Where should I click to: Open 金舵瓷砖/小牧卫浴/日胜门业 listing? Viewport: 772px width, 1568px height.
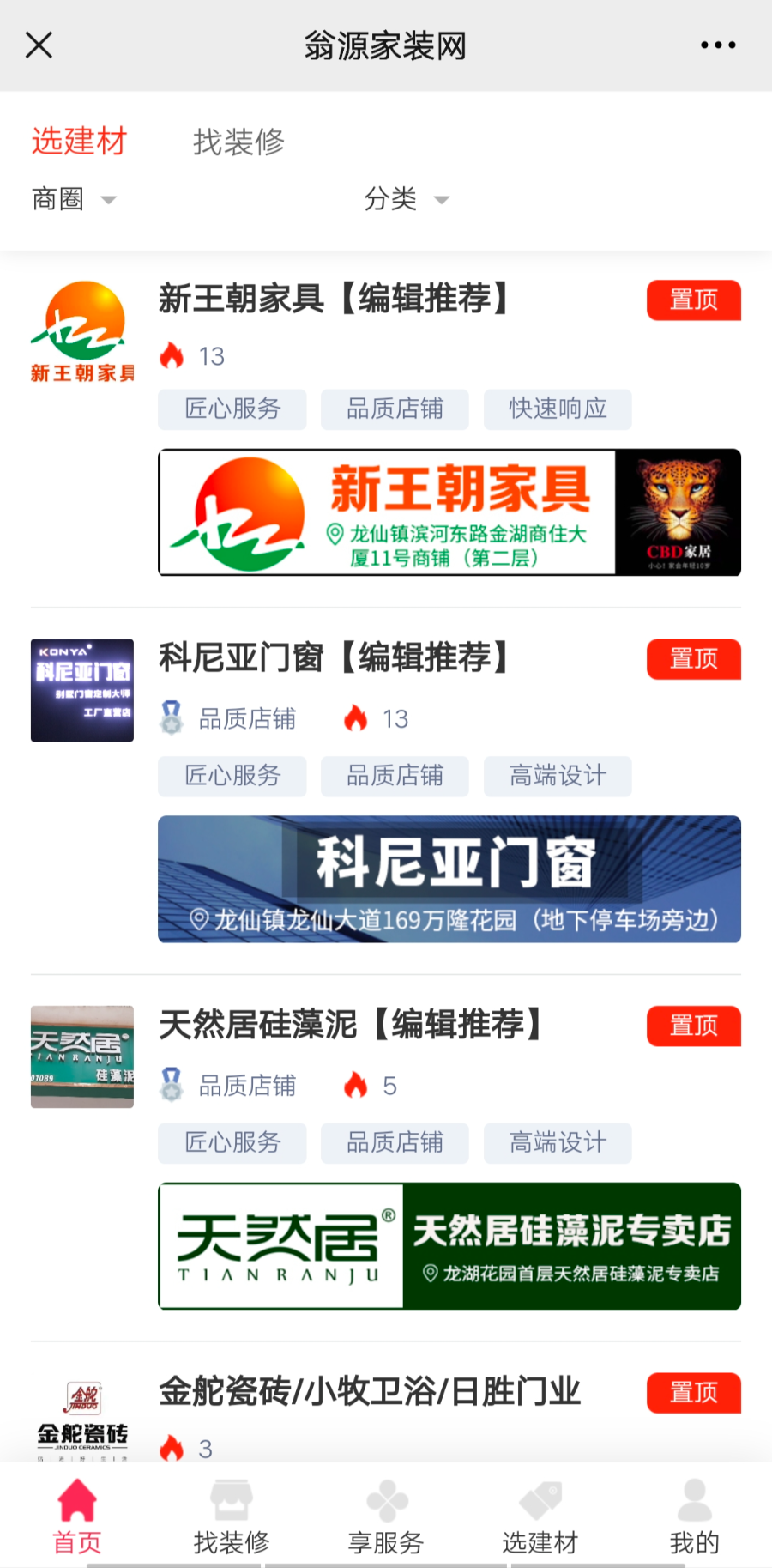click(369, 1391)
